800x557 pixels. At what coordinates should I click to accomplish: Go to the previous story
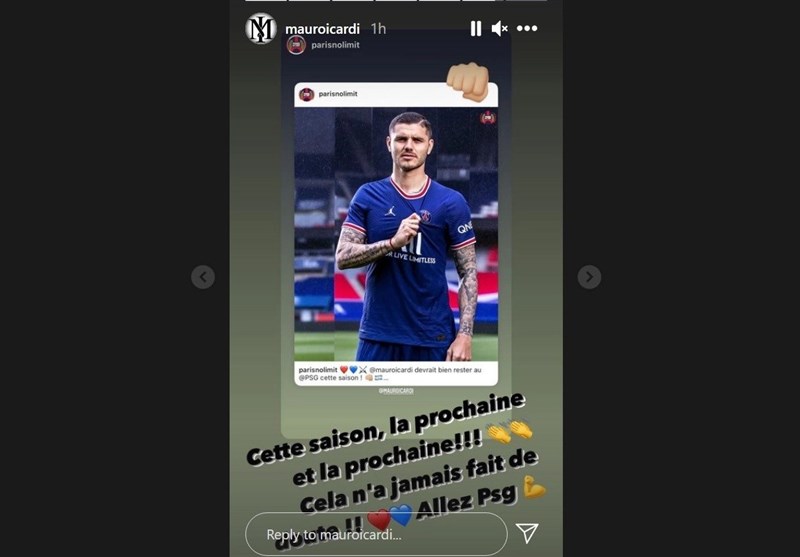(x=203, y=277)
